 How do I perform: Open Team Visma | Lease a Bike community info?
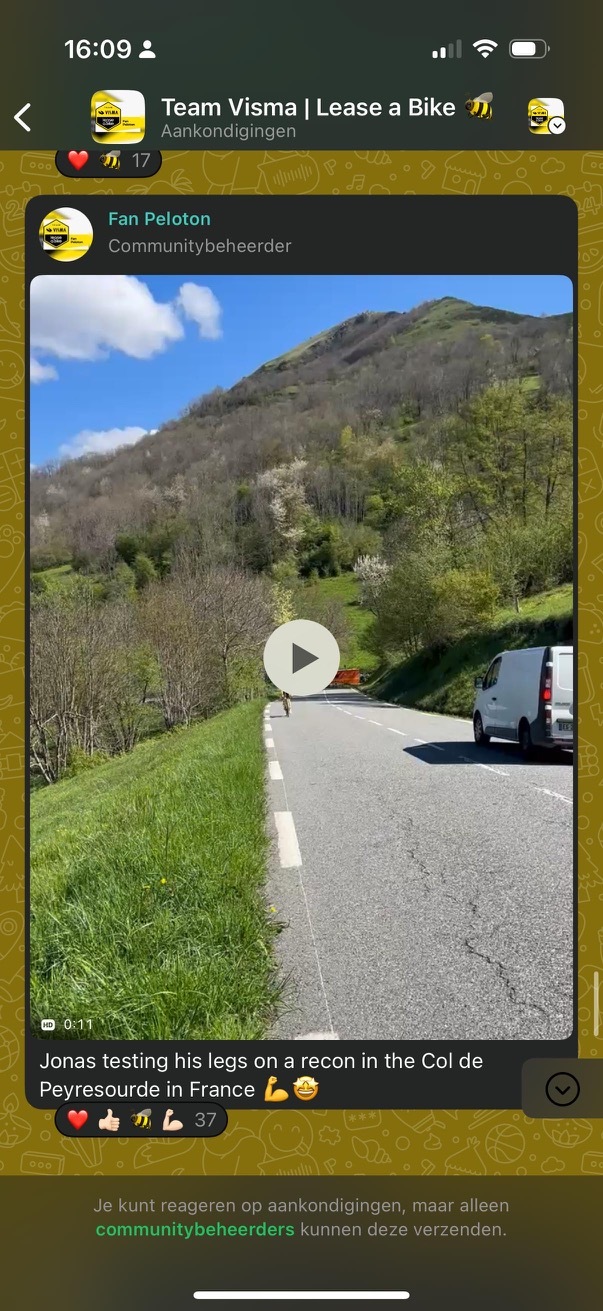(x=310, y=117)
